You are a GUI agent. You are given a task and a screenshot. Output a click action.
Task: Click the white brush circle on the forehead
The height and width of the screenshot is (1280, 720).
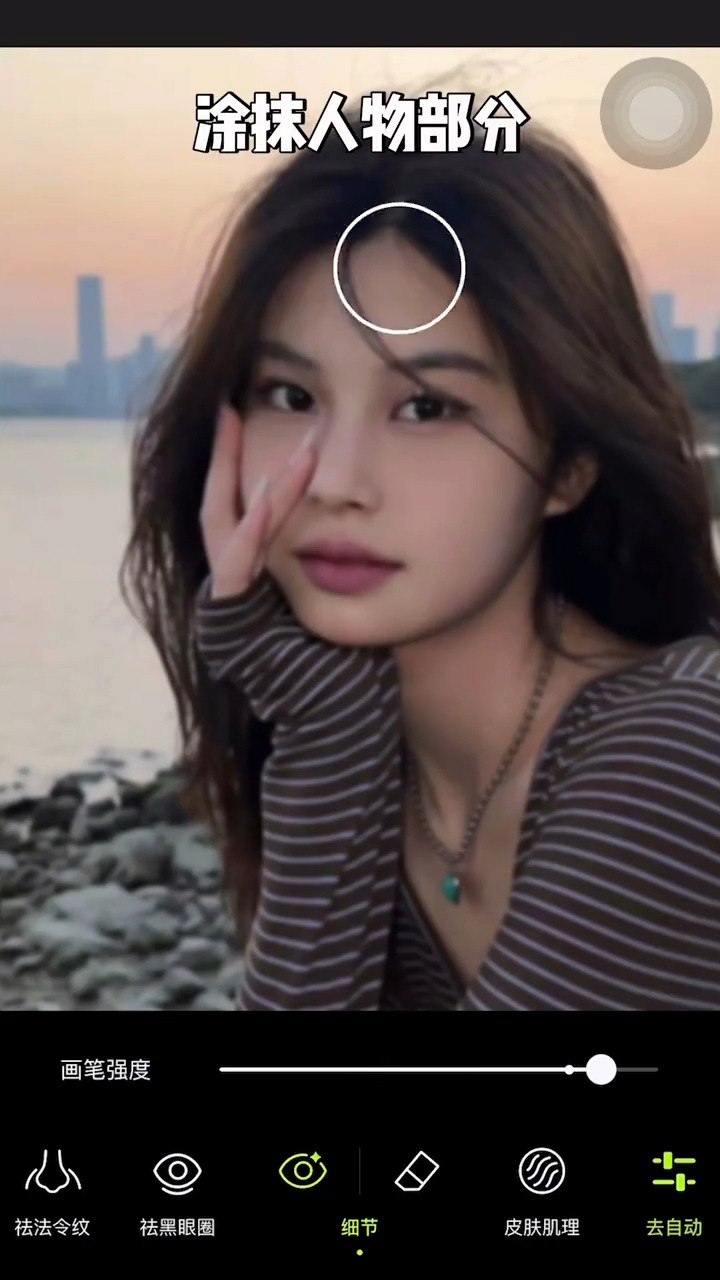[399, 268]
